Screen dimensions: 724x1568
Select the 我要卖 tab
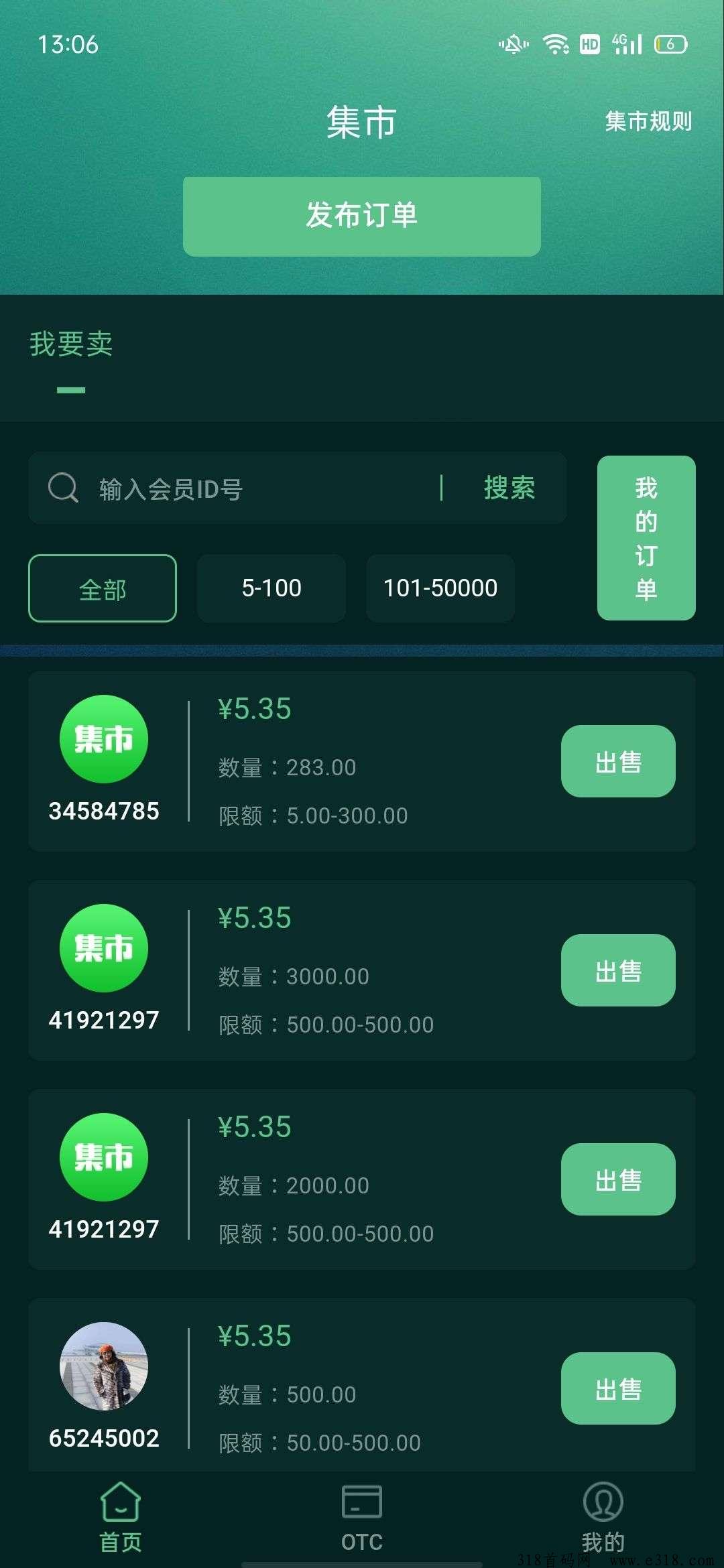71,344
